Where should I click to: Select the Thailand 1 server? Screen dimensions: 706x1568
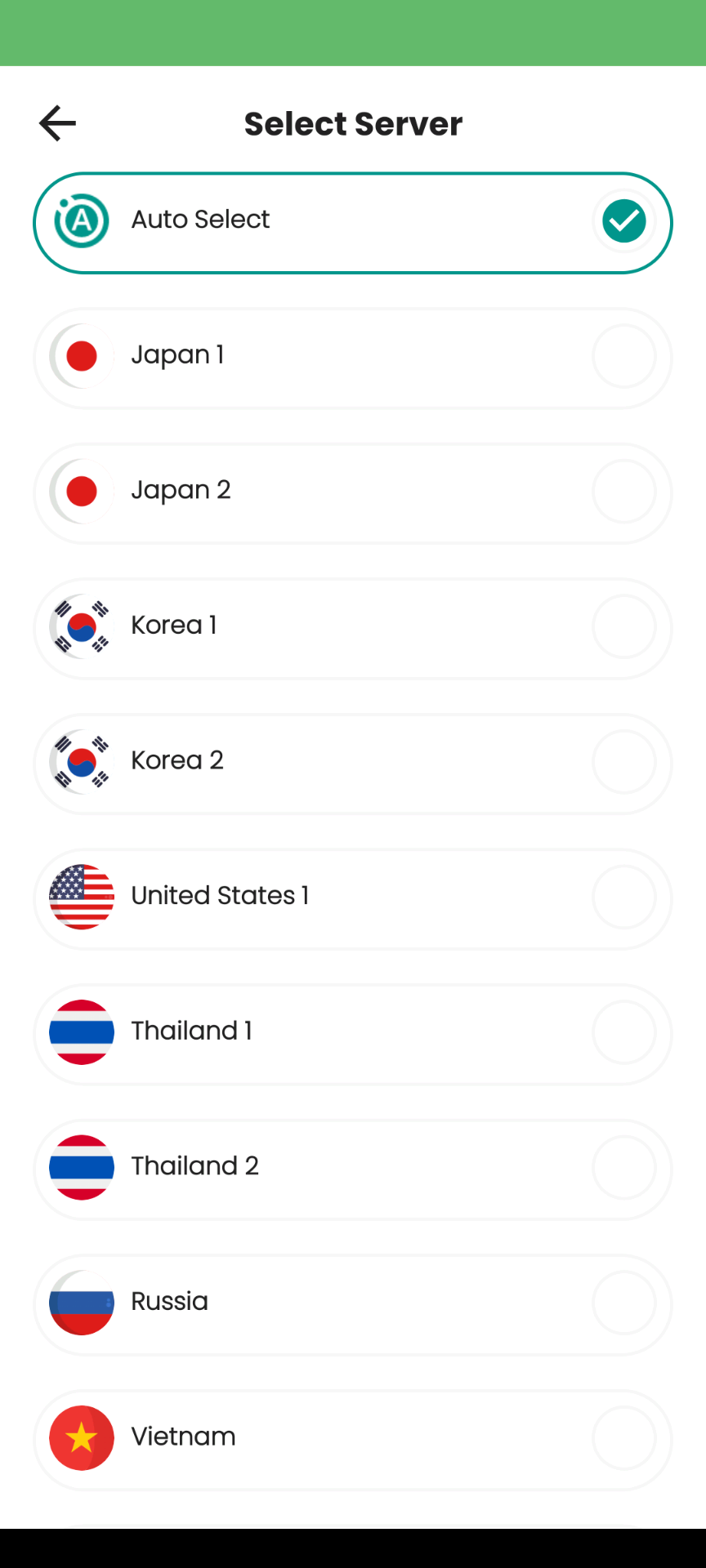353,1034
